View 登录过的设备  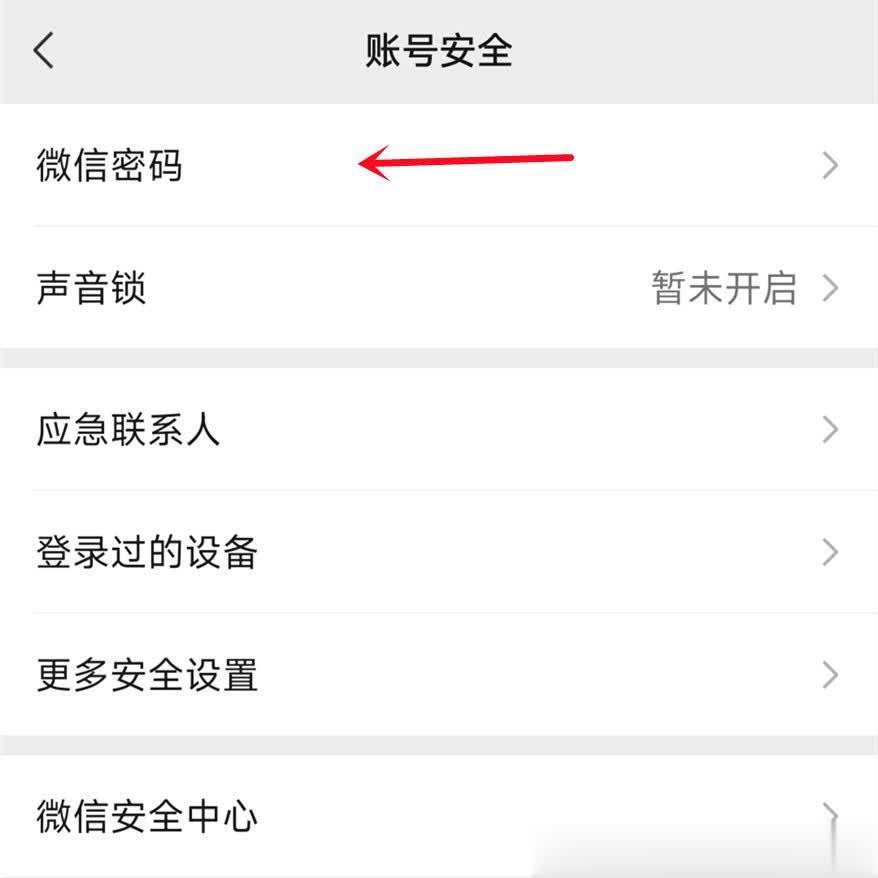(x=439, y=552)
